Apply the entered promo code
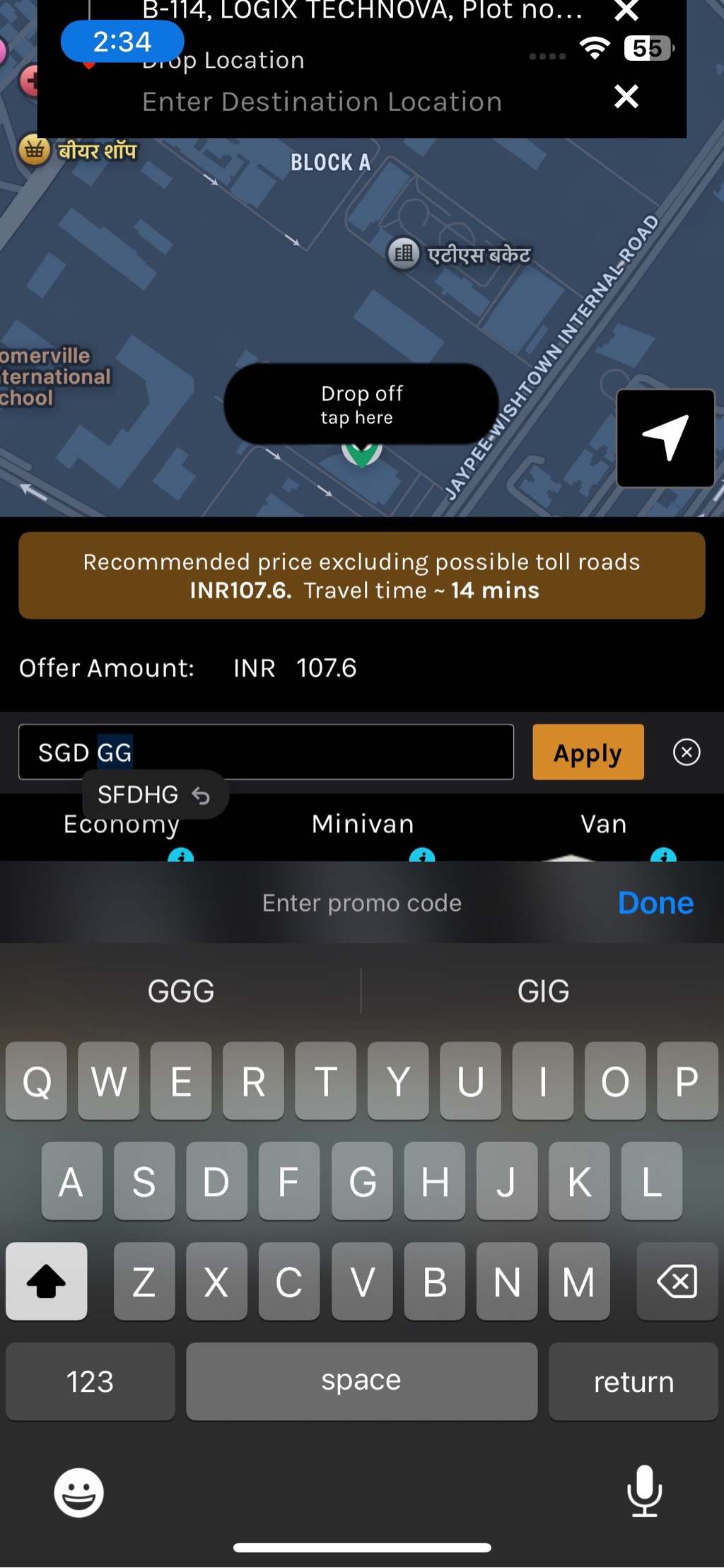 pyautogui.click(x=588, y=753)
